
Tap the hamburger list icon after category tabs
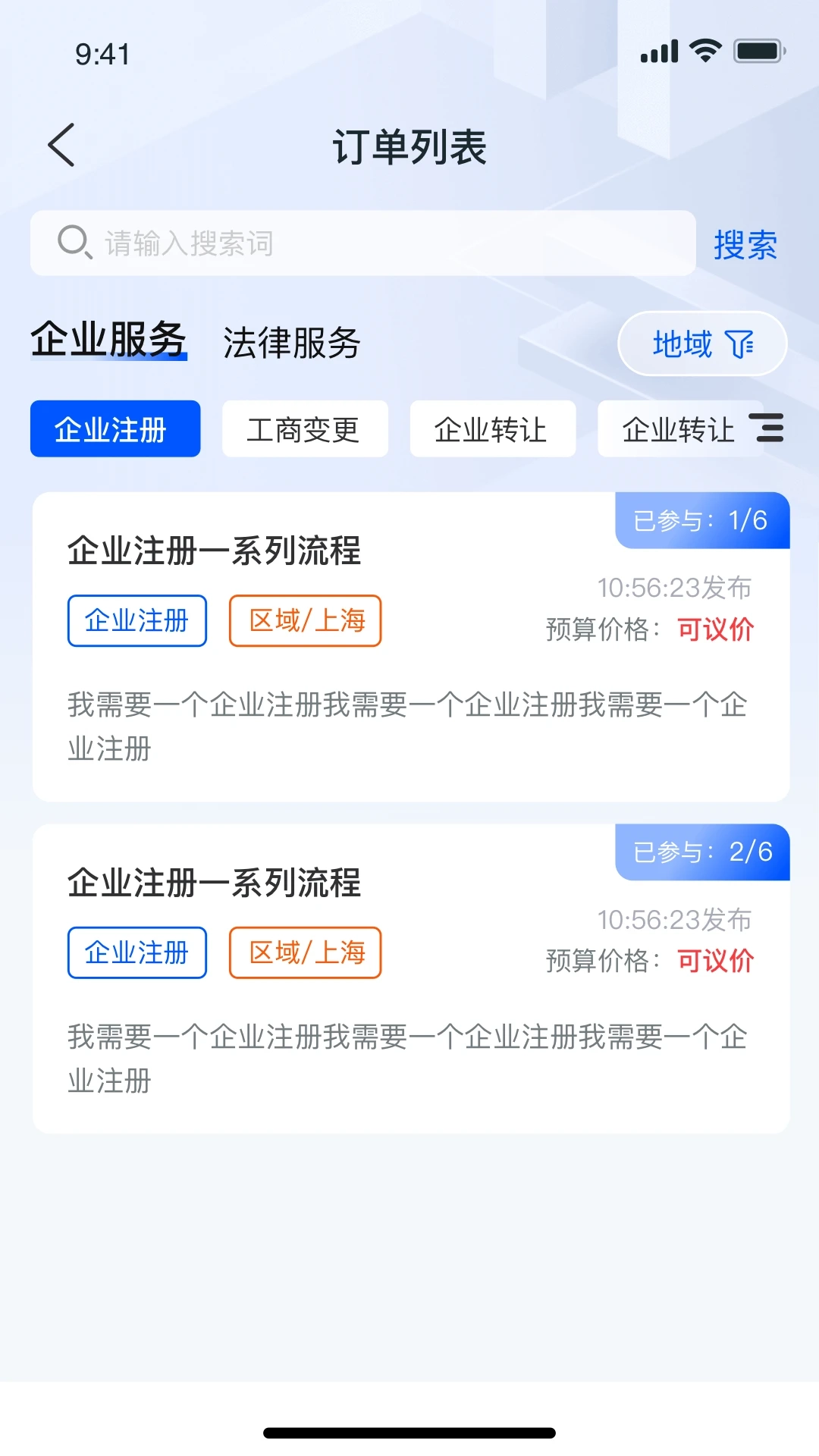(769, 429)
